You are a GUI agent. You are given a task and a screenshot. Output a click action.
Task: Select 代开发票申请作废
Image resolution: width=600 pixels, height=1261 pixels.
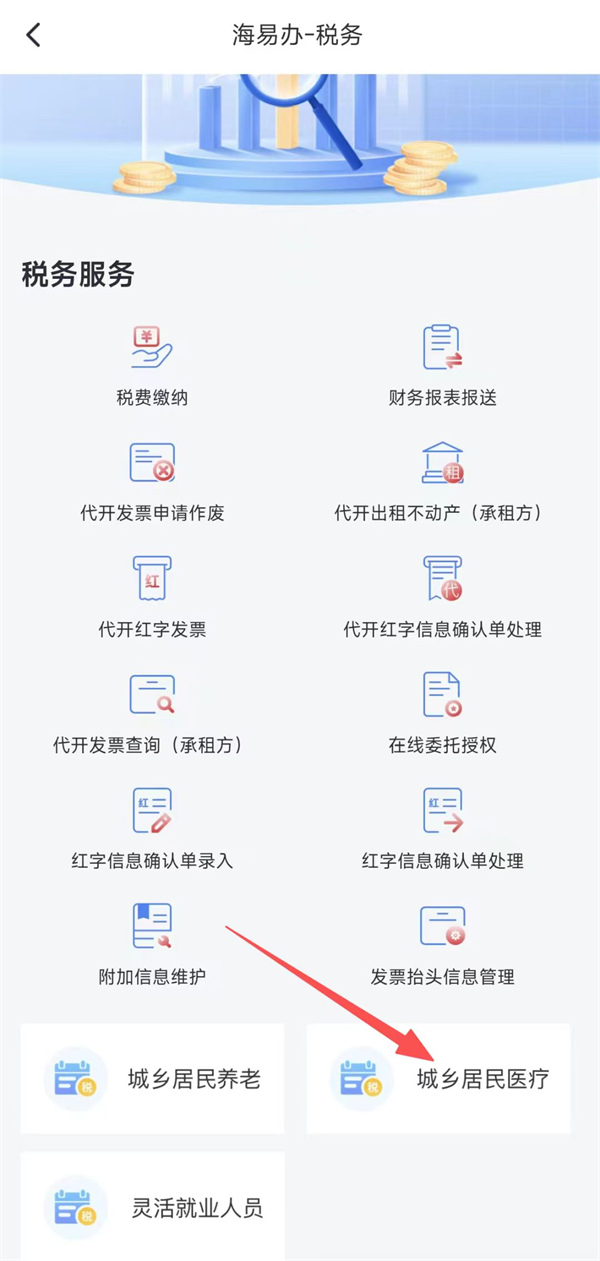[x=152, y=480]
